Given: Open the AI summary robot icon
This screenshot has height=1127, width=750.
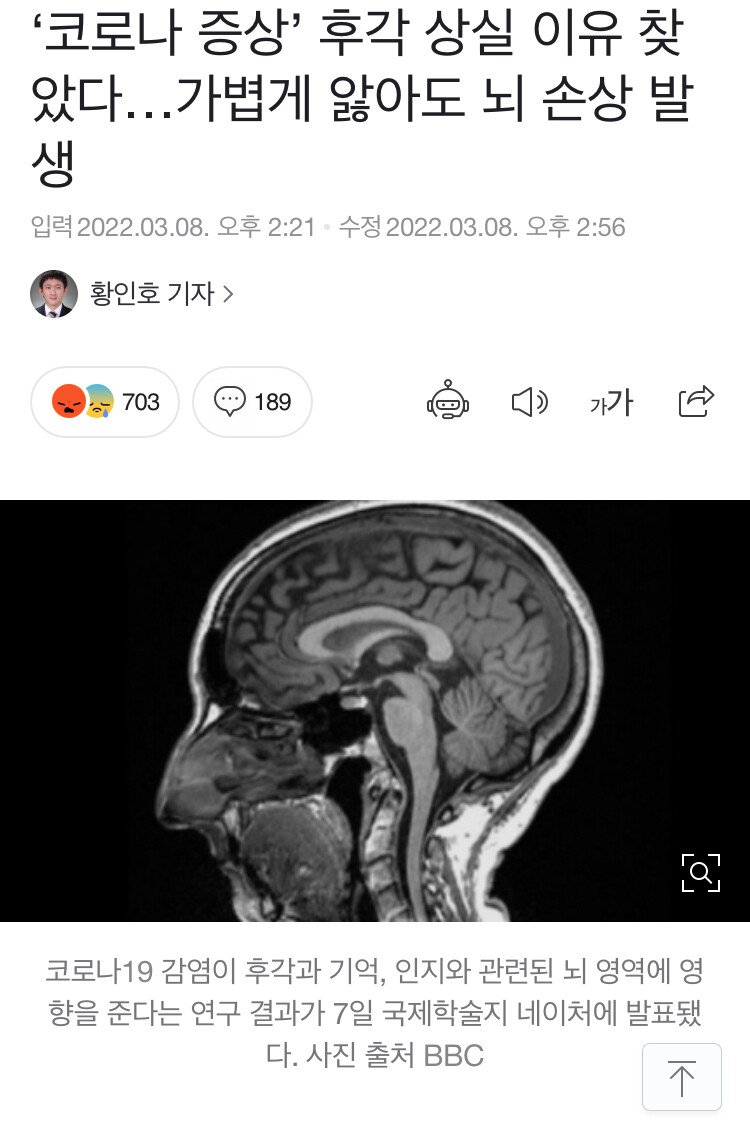Looking at the screenshot, I should (x=447, y=402).
